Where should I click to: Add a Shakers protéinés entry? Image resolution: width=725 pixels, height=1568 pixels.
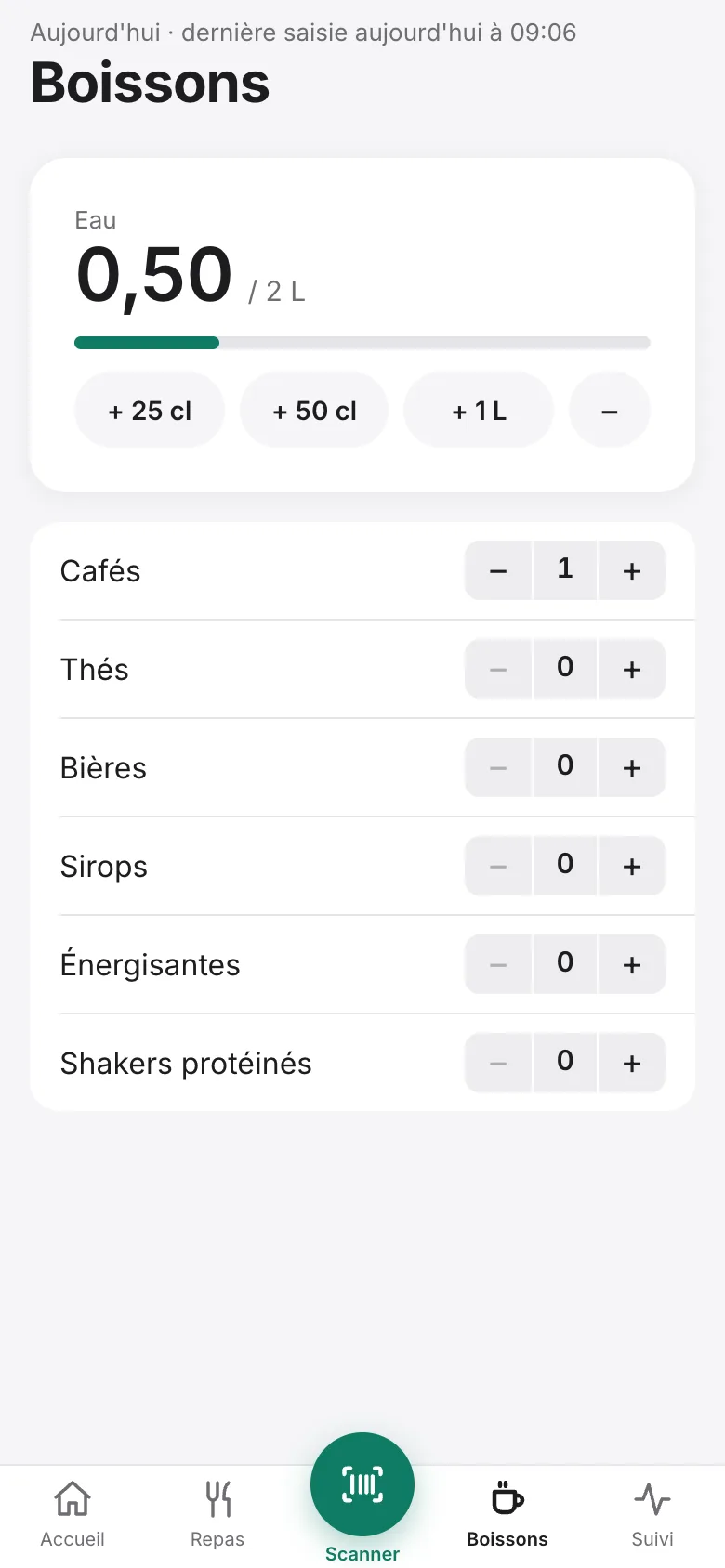pos(632,1063)
